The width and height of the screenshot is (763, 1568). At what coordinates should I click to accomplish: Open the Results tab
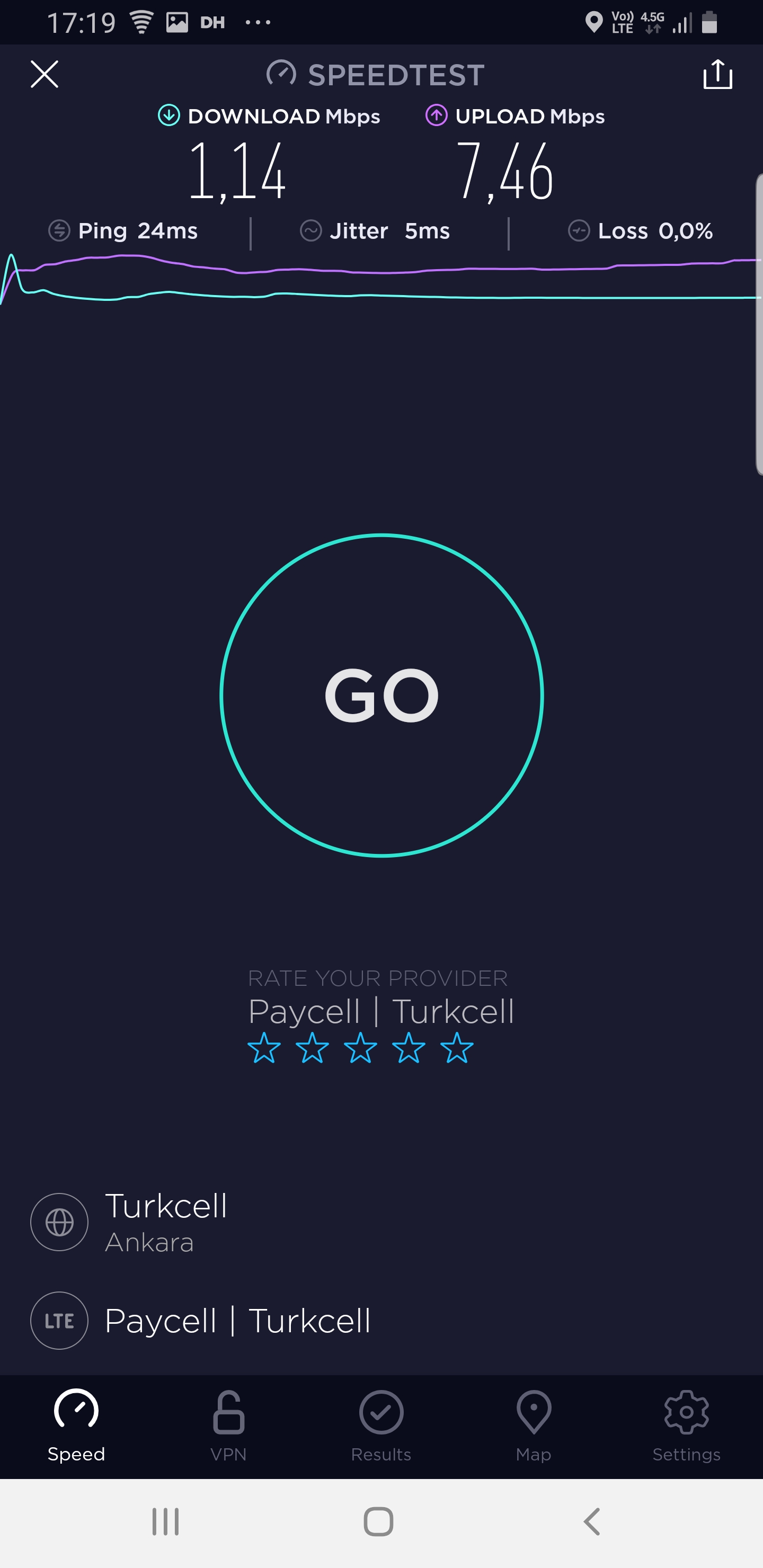tap(381, 1426)
